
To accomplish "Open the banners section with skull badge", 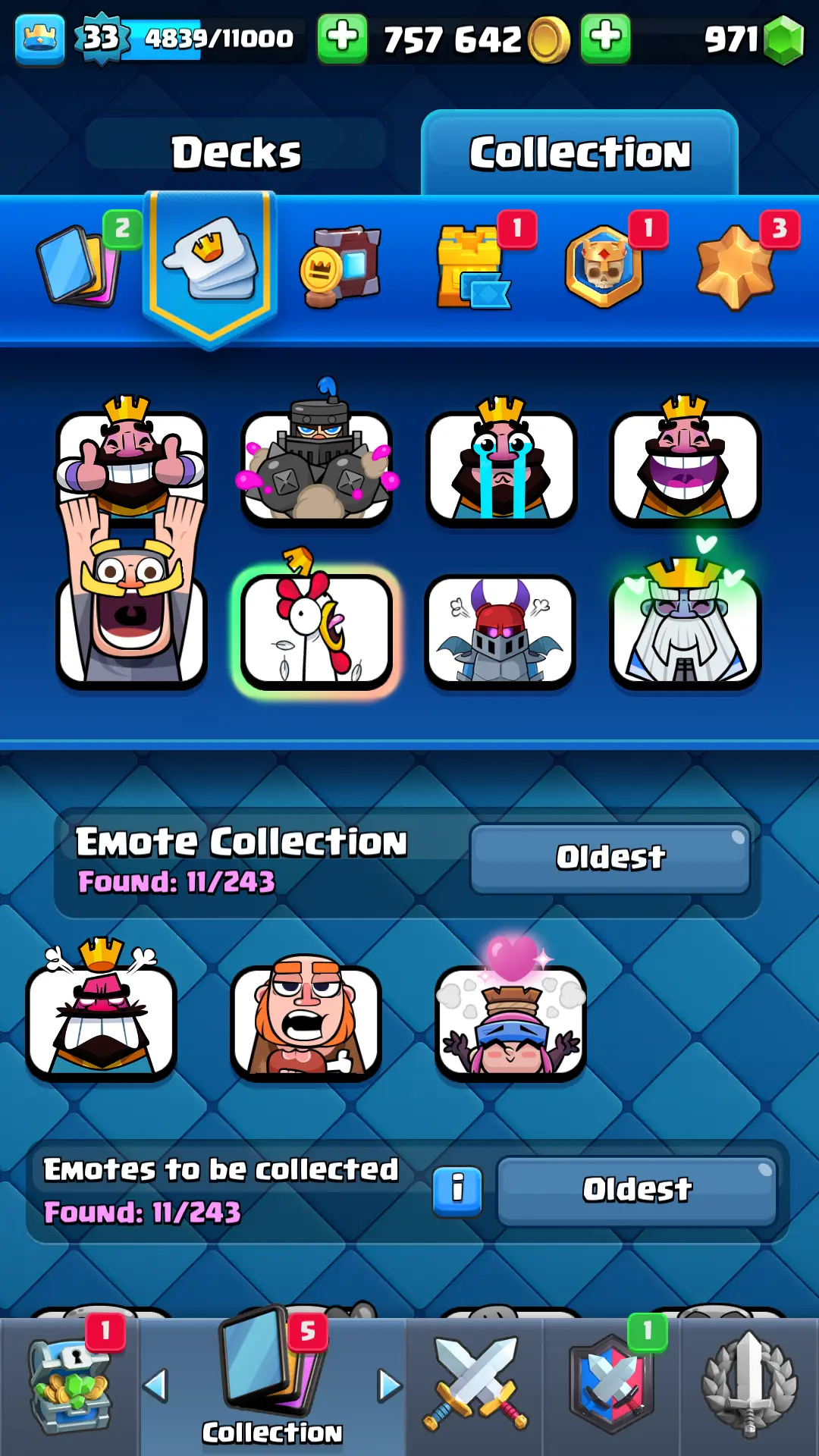I will click(x=604, y=267).
